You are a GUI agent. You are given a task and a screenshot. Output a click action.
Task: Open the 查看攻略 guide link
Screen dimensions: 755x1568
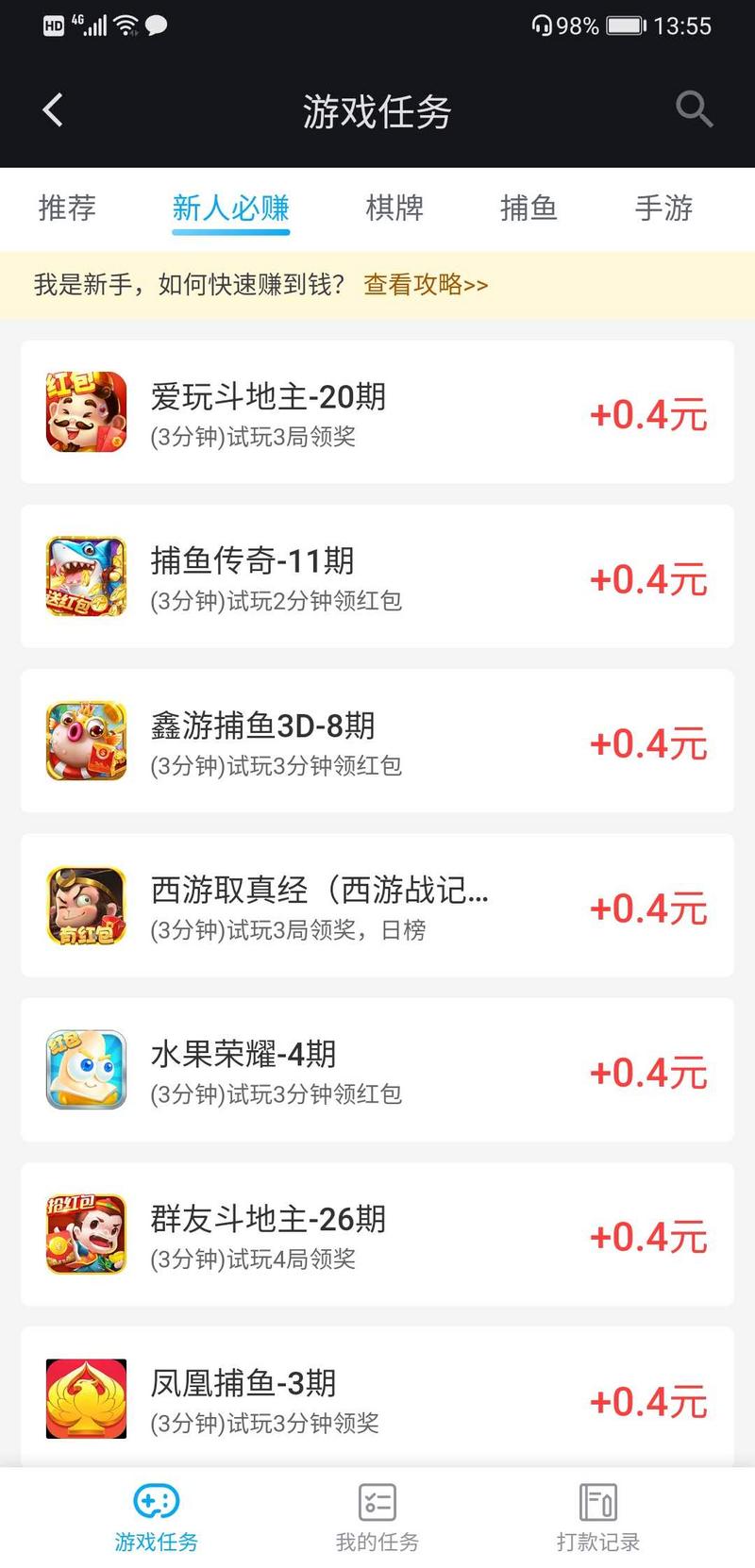[424, 284]
